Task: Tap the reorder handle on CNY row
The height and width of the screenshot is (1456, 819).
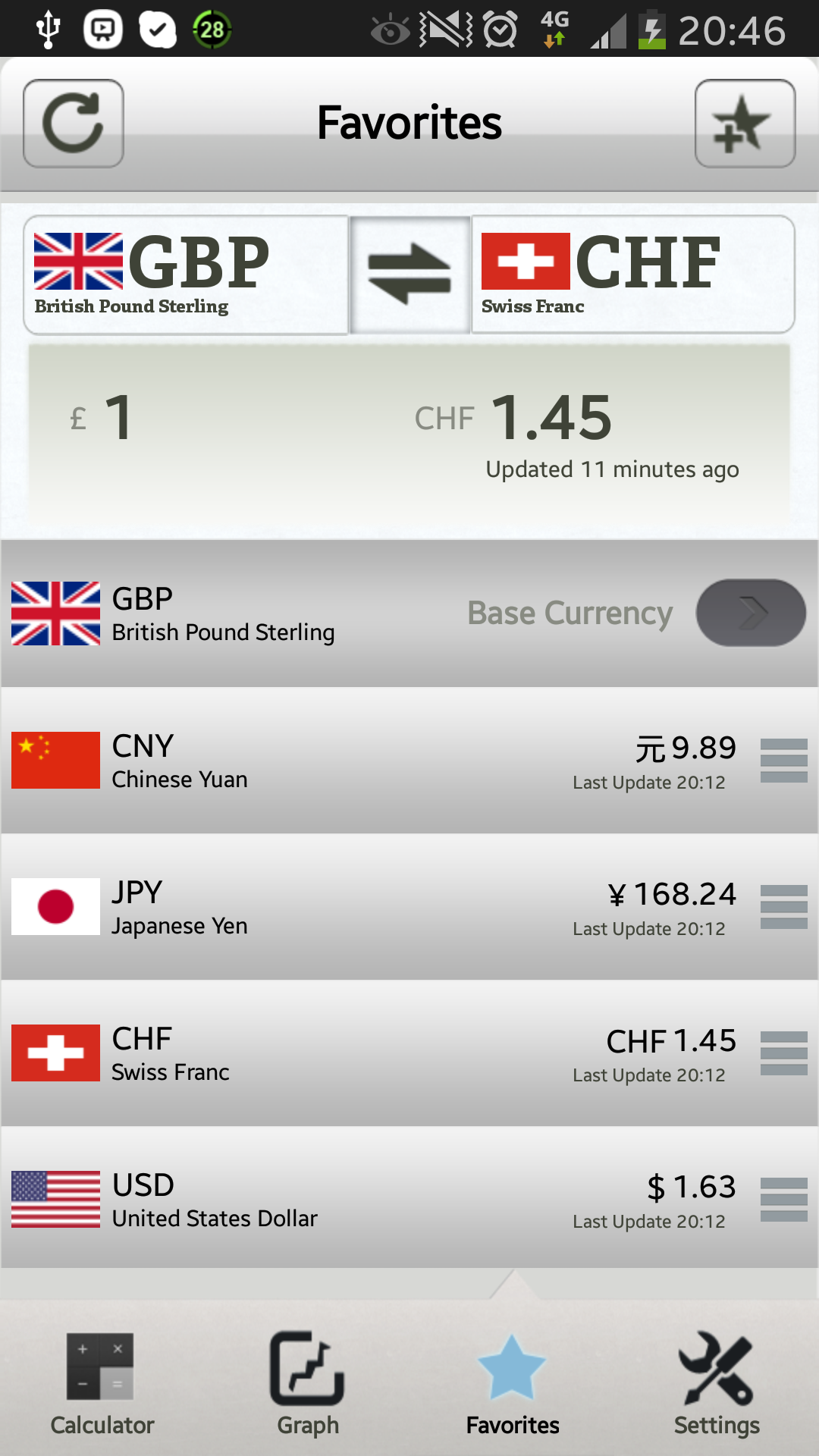Action: [783, 761]
